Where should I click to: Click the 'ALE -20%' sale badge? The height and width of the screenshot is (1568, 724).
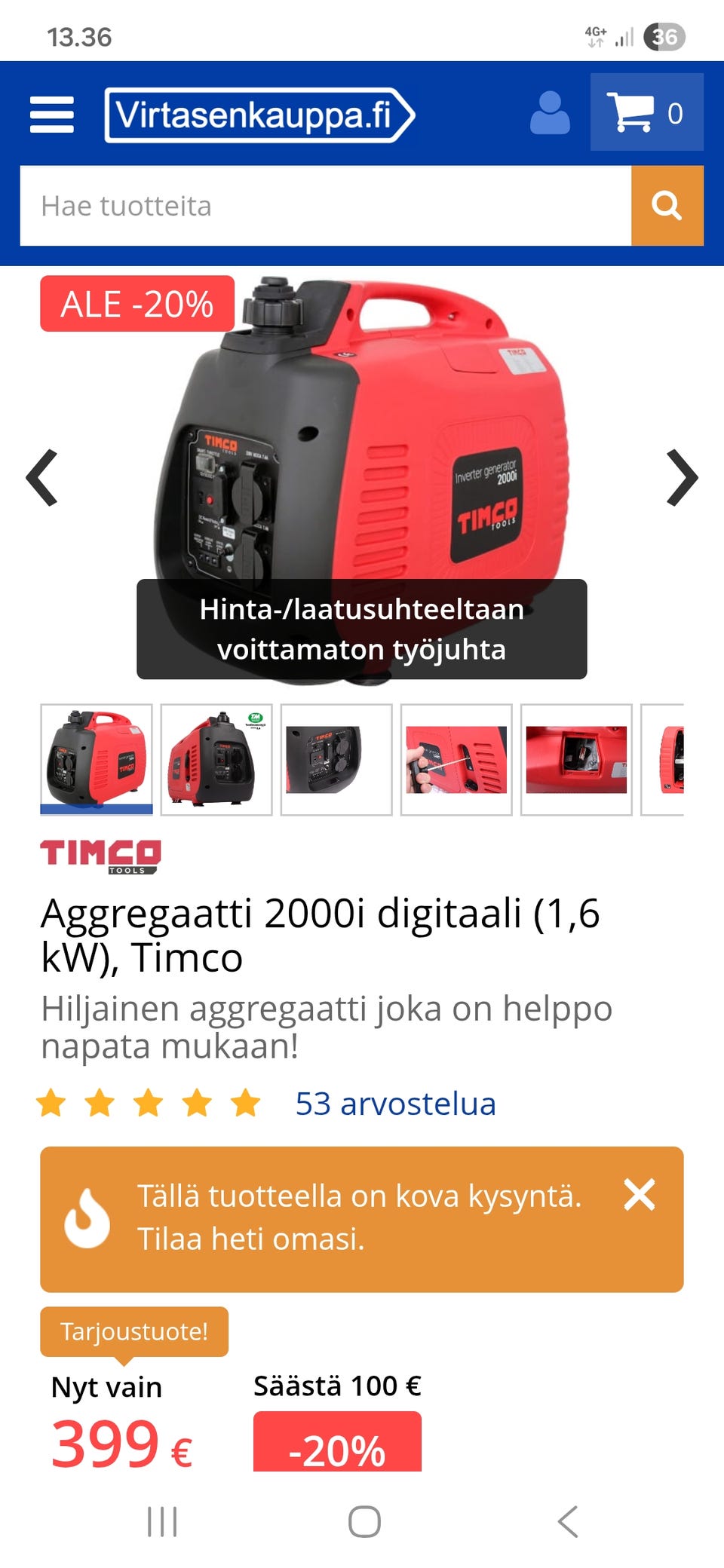click(137, 305)
